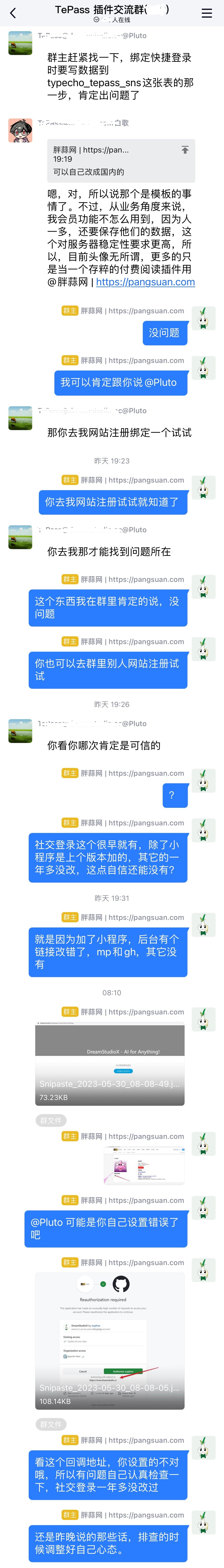Open the group chat menu icon
This screenshot has height=1568, width=224.
click(206, 13)
